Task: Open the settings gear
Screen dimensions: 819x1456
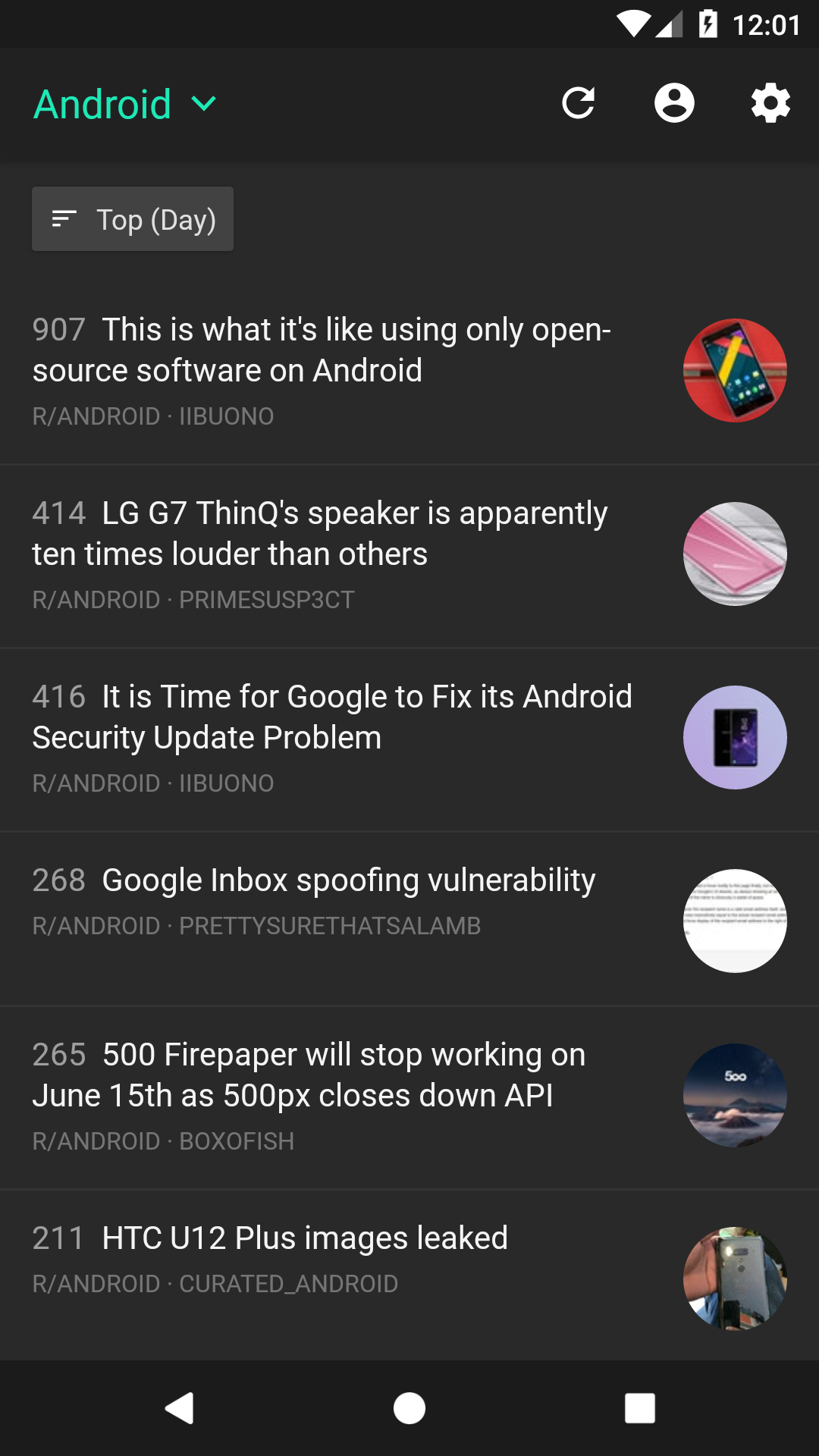Action: (x=770, y=104)
